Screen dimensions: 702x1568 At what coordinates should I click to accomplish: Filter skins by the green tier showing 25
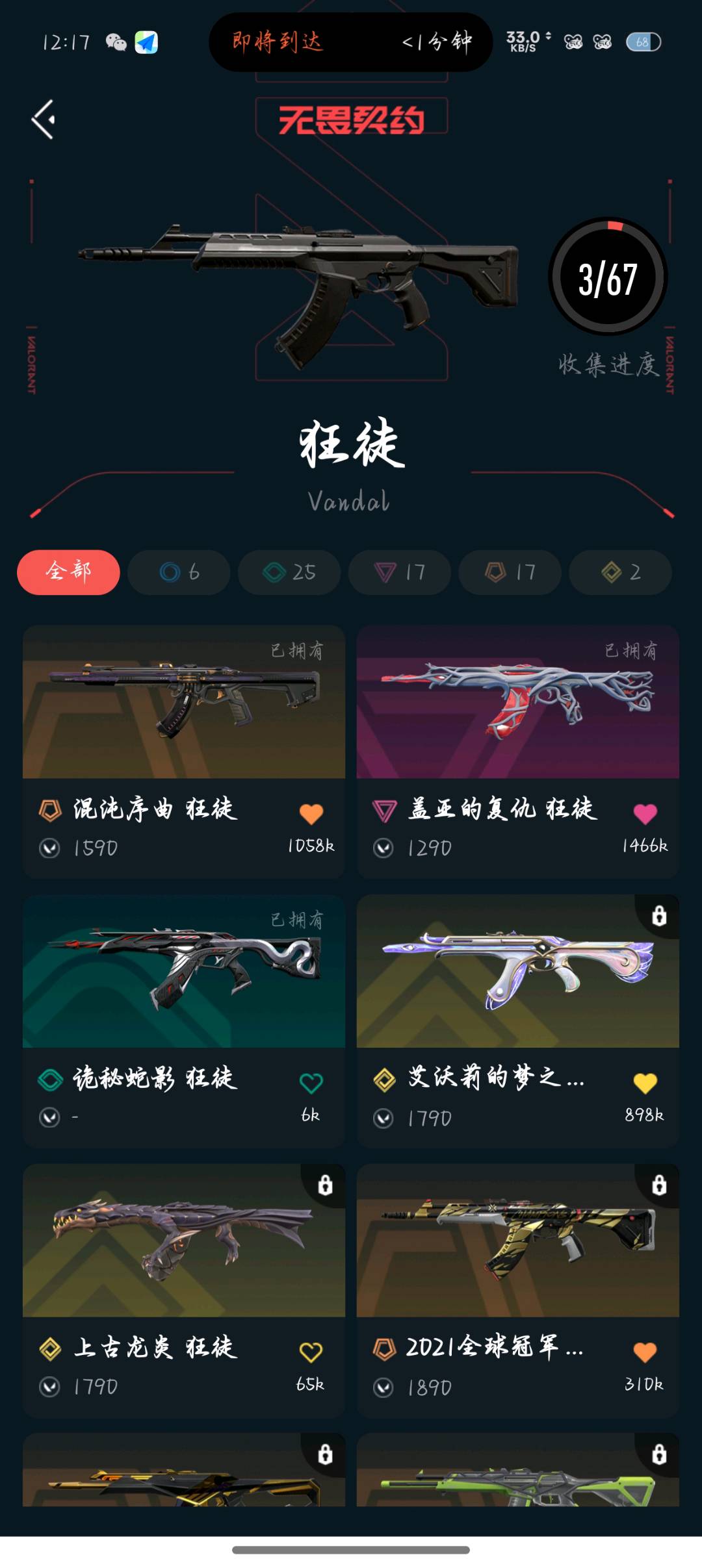point(289,572)
